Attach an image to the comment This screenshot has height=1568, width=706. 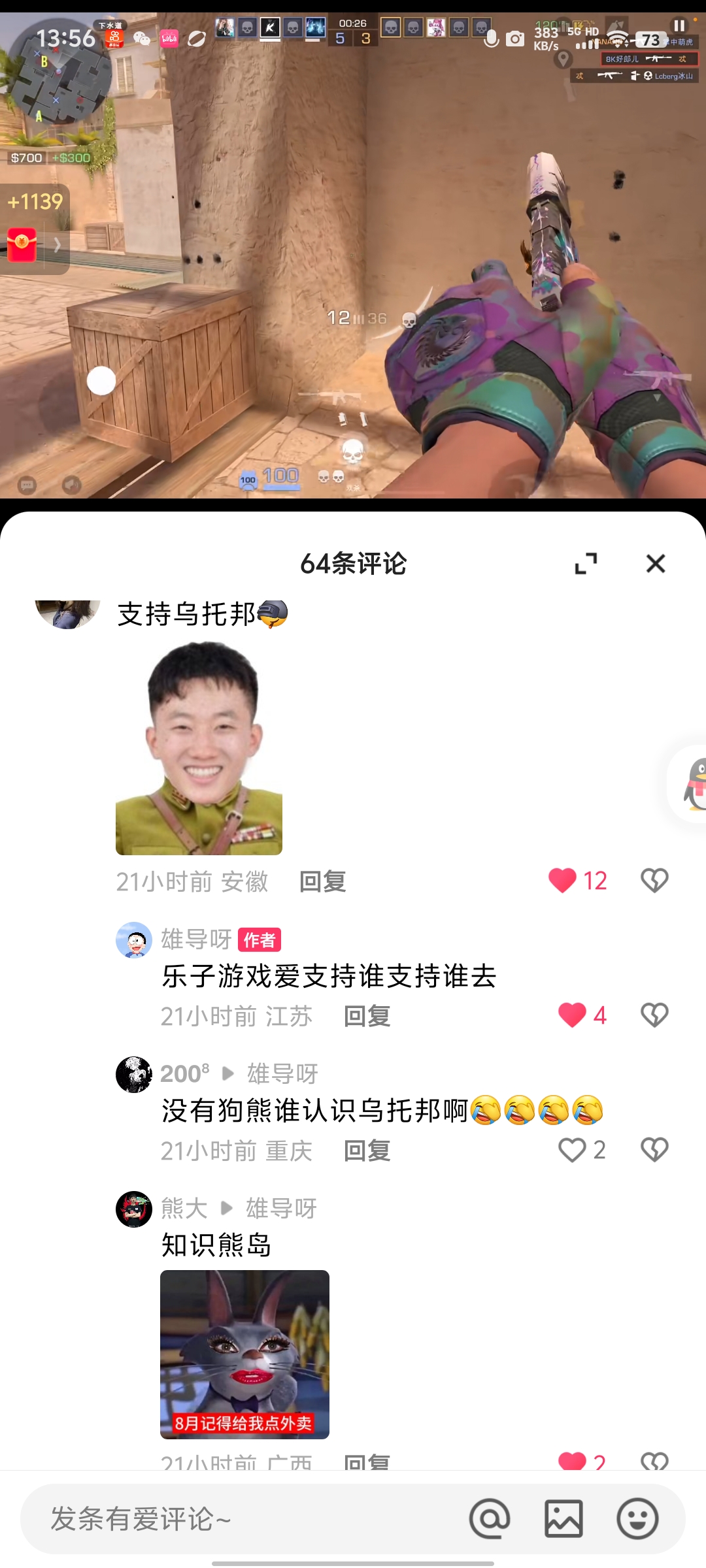pos(563,1519)
